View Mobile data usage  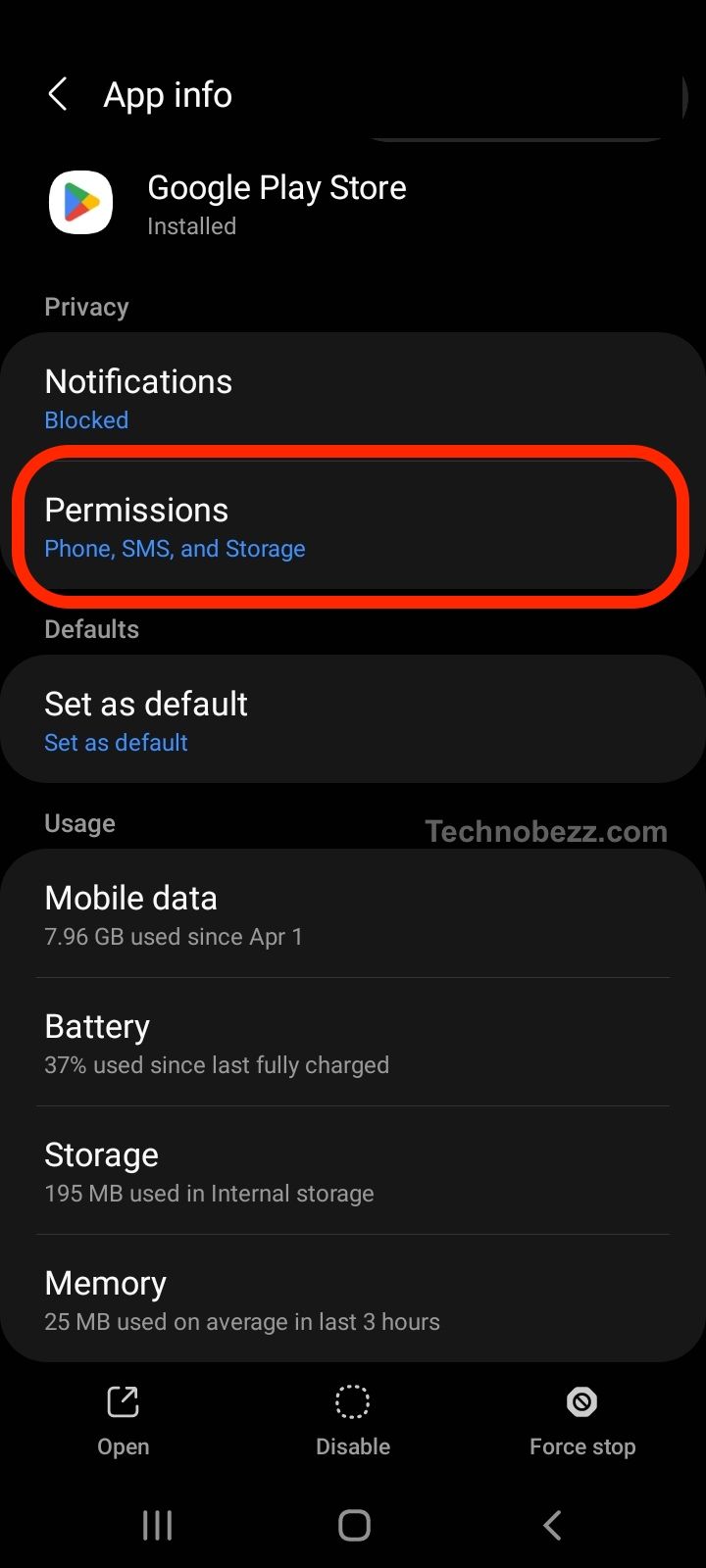coord(353,913)
